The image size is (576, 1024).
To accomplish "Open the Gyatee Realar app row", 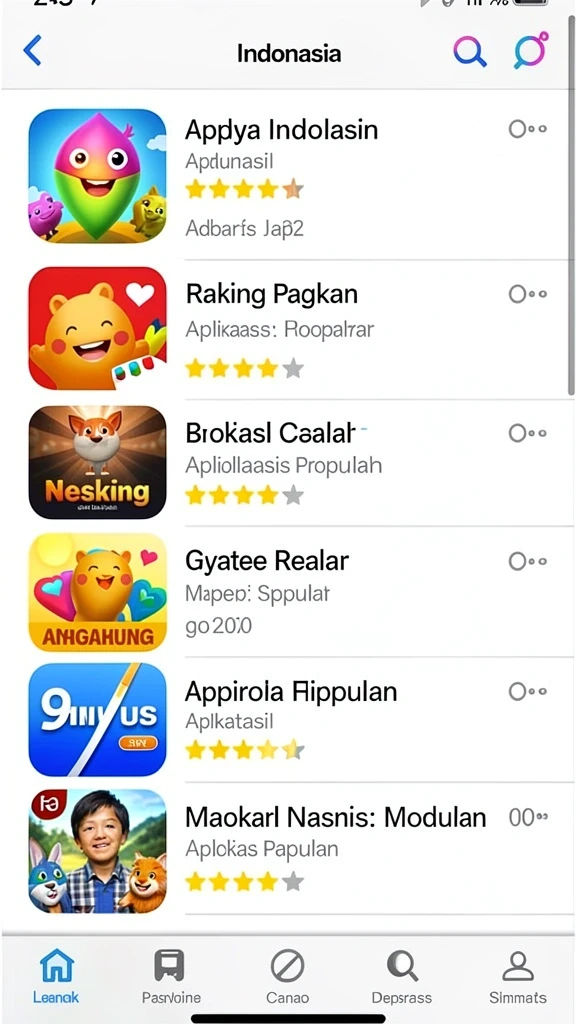I will (x=288, y=592).
